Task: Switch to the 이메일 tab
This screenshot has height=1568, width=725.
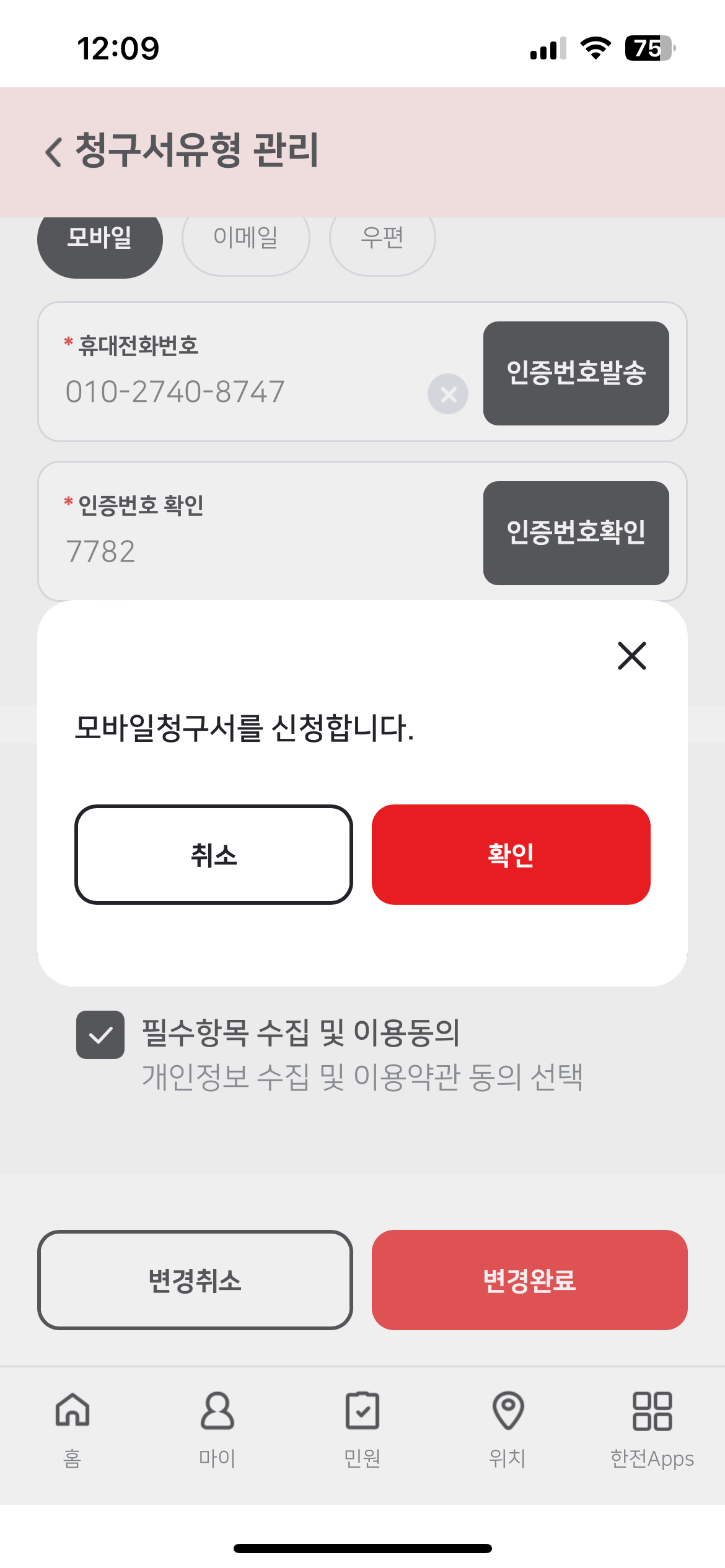Action: [245, 240]
